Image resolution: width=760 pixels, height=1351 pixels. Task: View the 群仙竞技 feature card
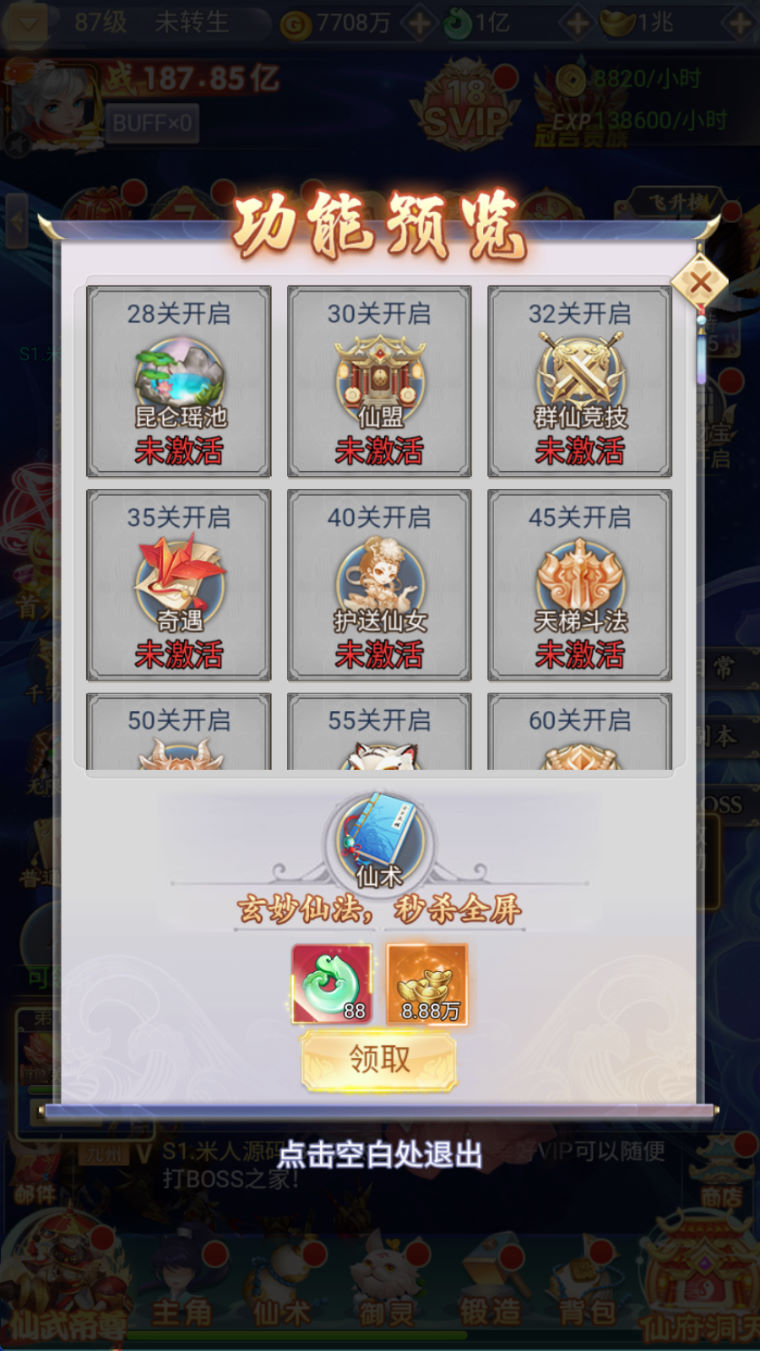point(579,381)
